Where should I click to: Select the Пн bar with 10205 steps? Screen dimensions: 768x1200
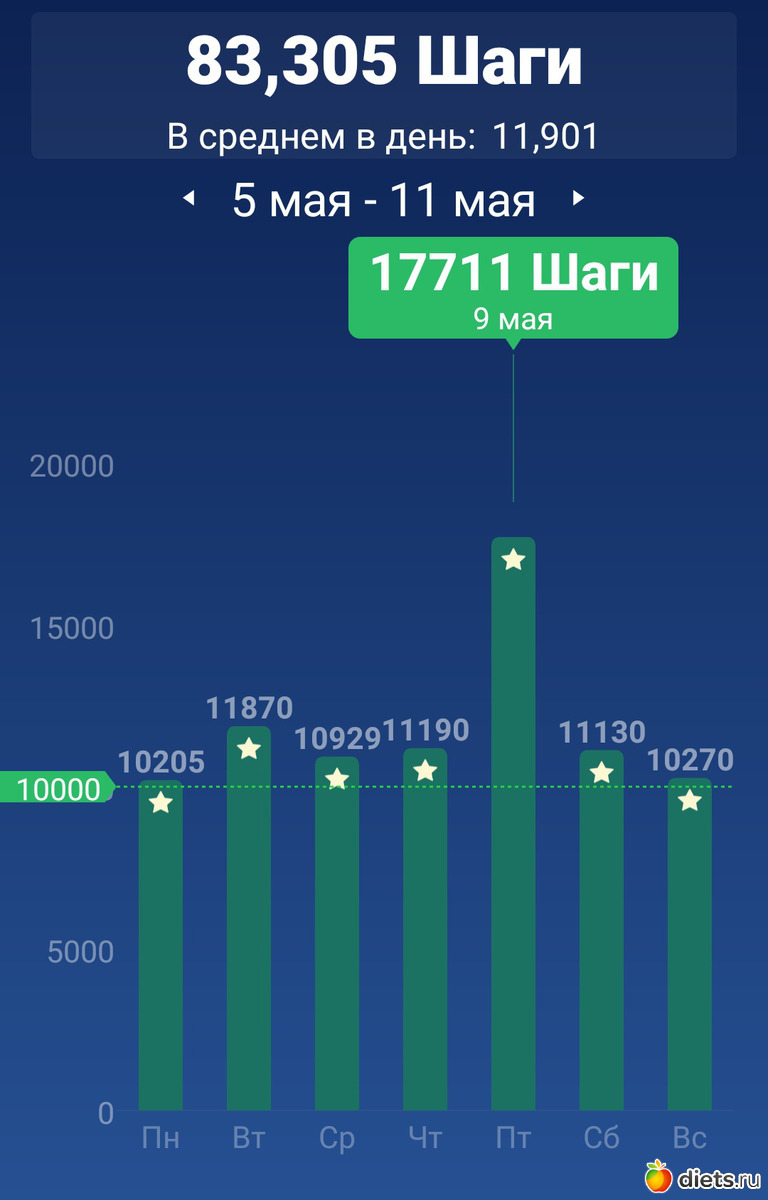pos(161,945)
